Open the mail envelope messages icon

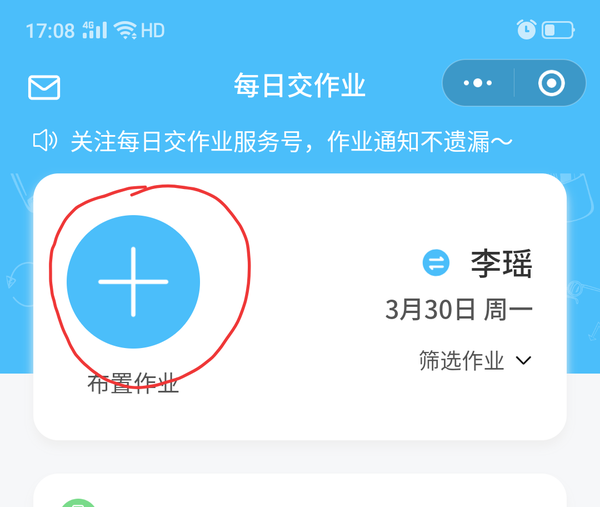pos(44,87)
